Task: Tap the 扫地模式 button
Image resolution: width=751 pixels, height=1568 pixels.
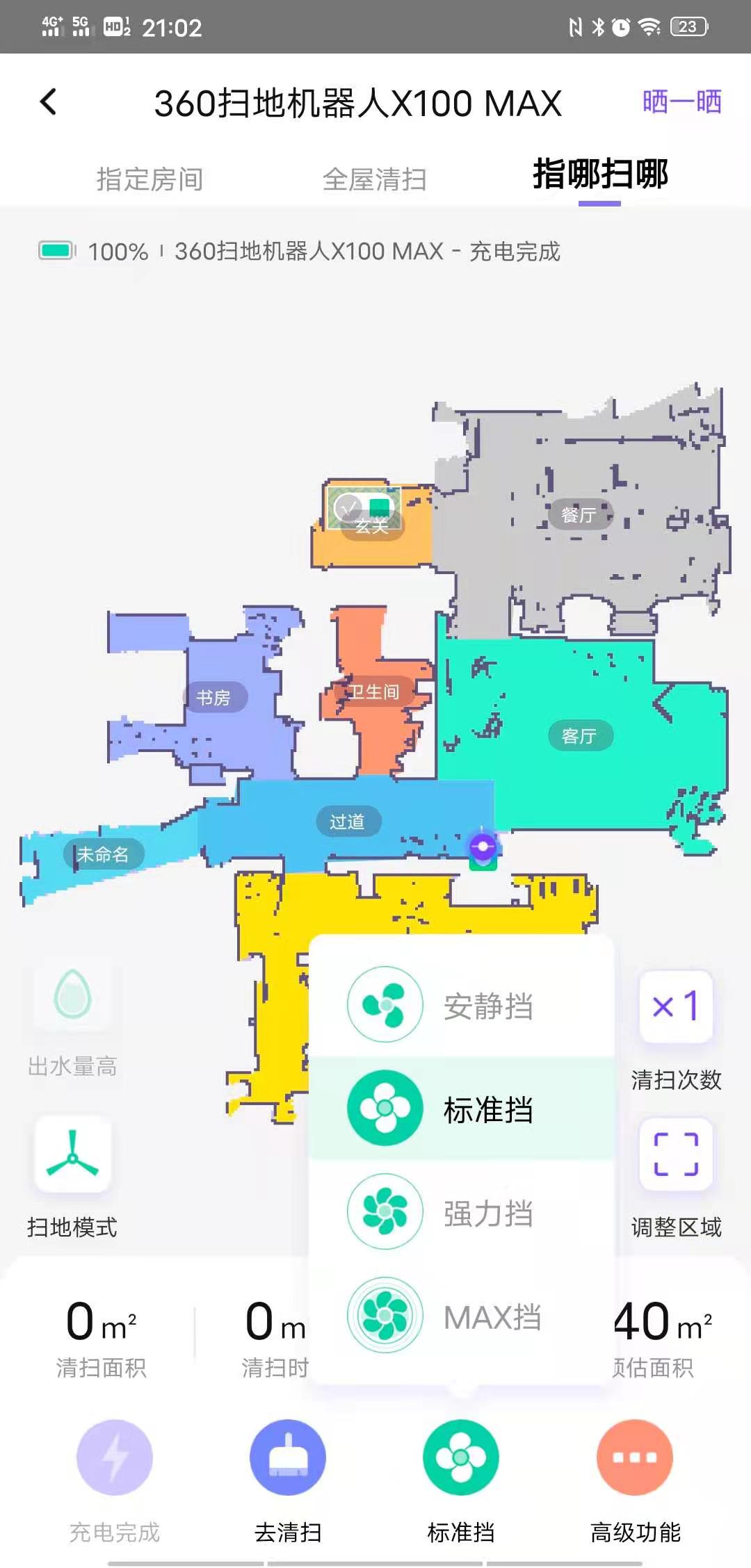Action: pyautogui.click(x=72, y=1154)
